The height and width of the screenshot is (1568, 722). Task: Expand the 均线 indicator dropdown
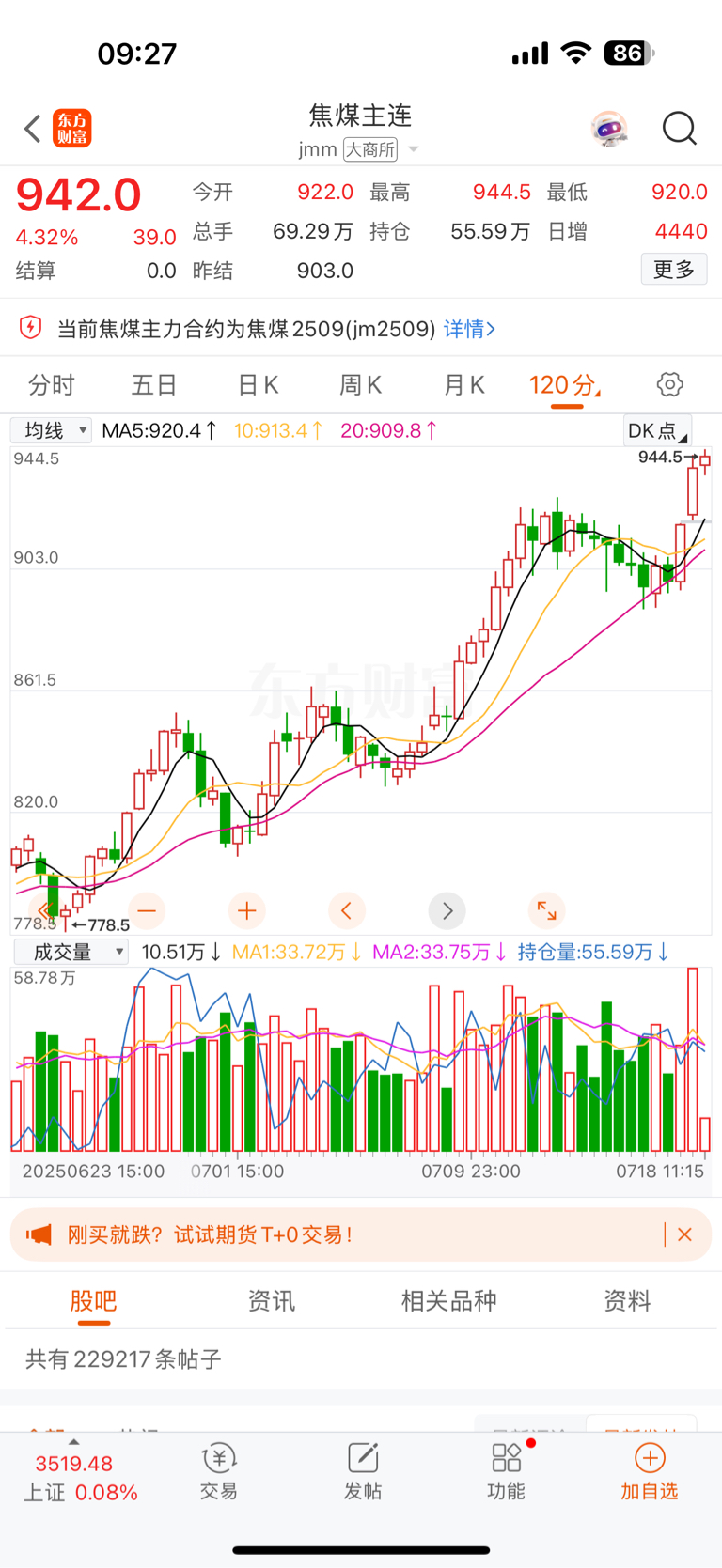pyautogui.click(x=51, y=430)
